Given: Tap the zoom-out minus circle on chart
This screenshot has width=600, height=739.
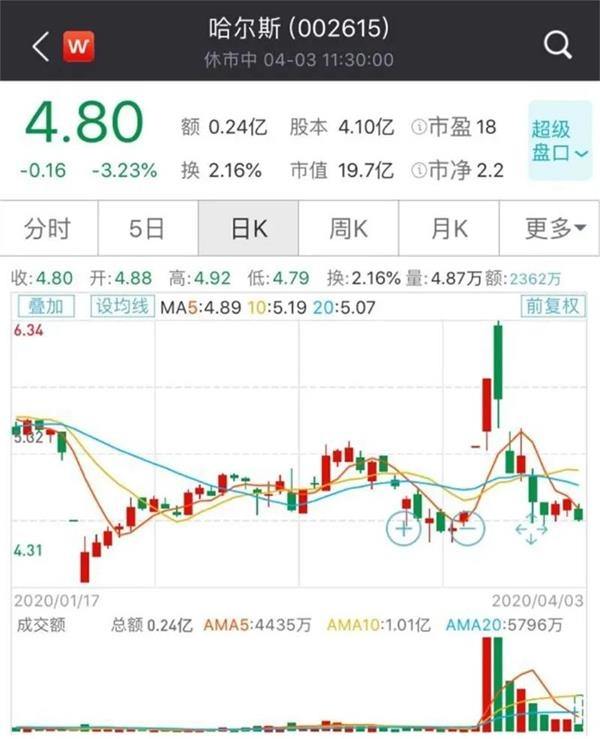Looking at the screenshot, I should (464, 526).
